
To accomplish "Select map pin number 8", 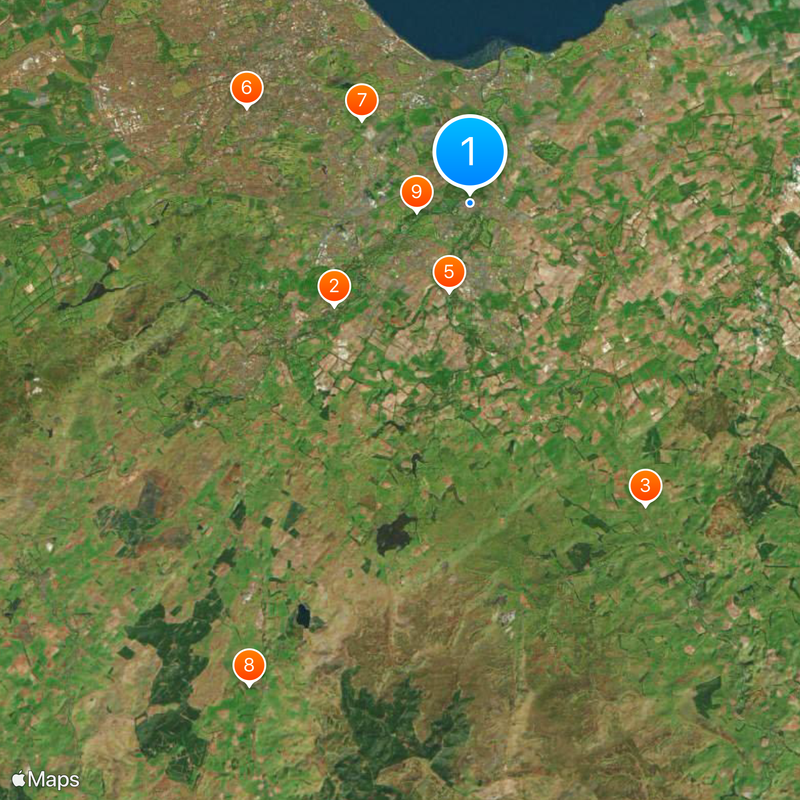I will [249, 665].
